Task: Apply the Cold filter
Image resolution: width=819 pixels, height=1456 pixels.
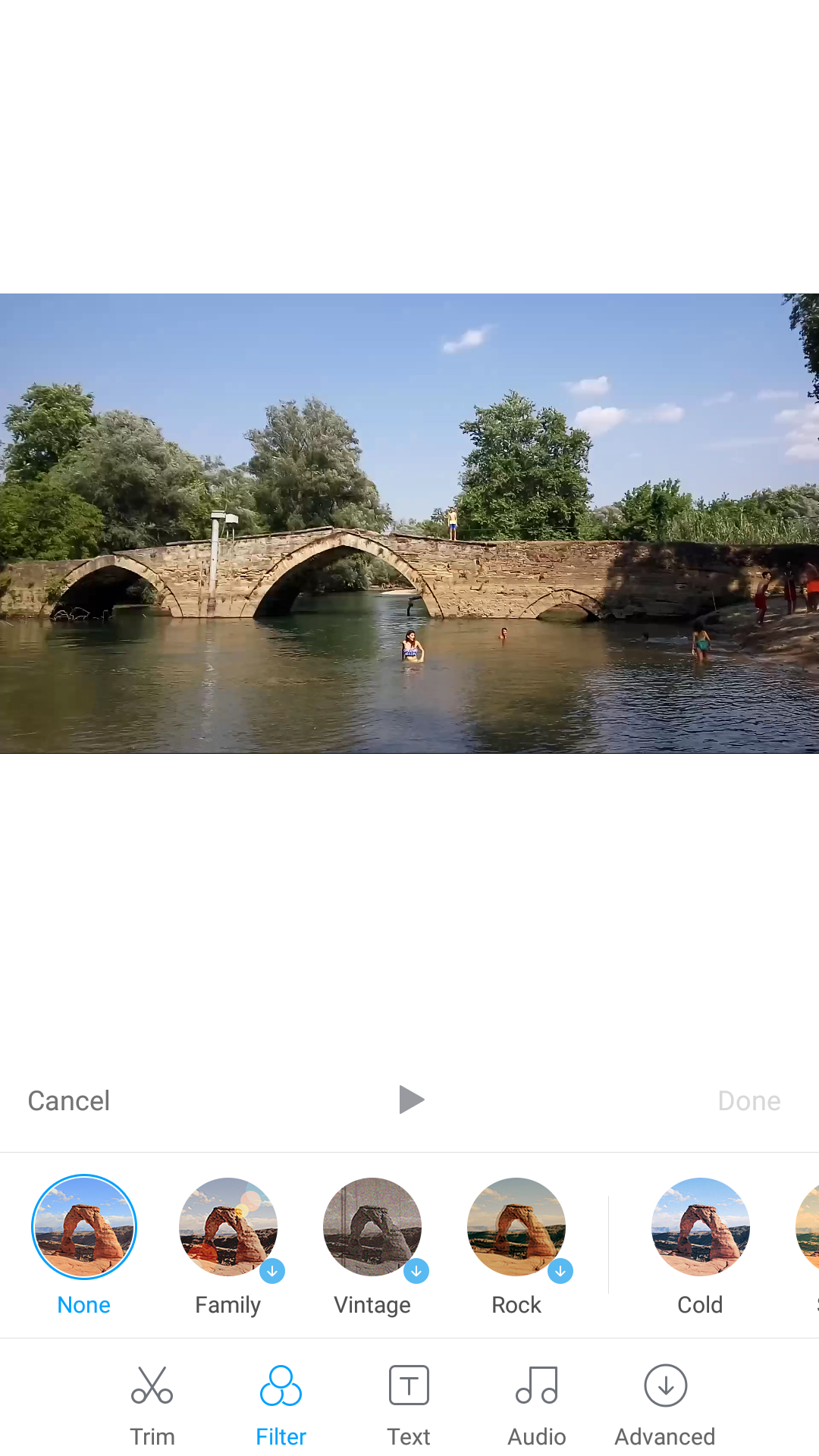Action: (700, 1227)
